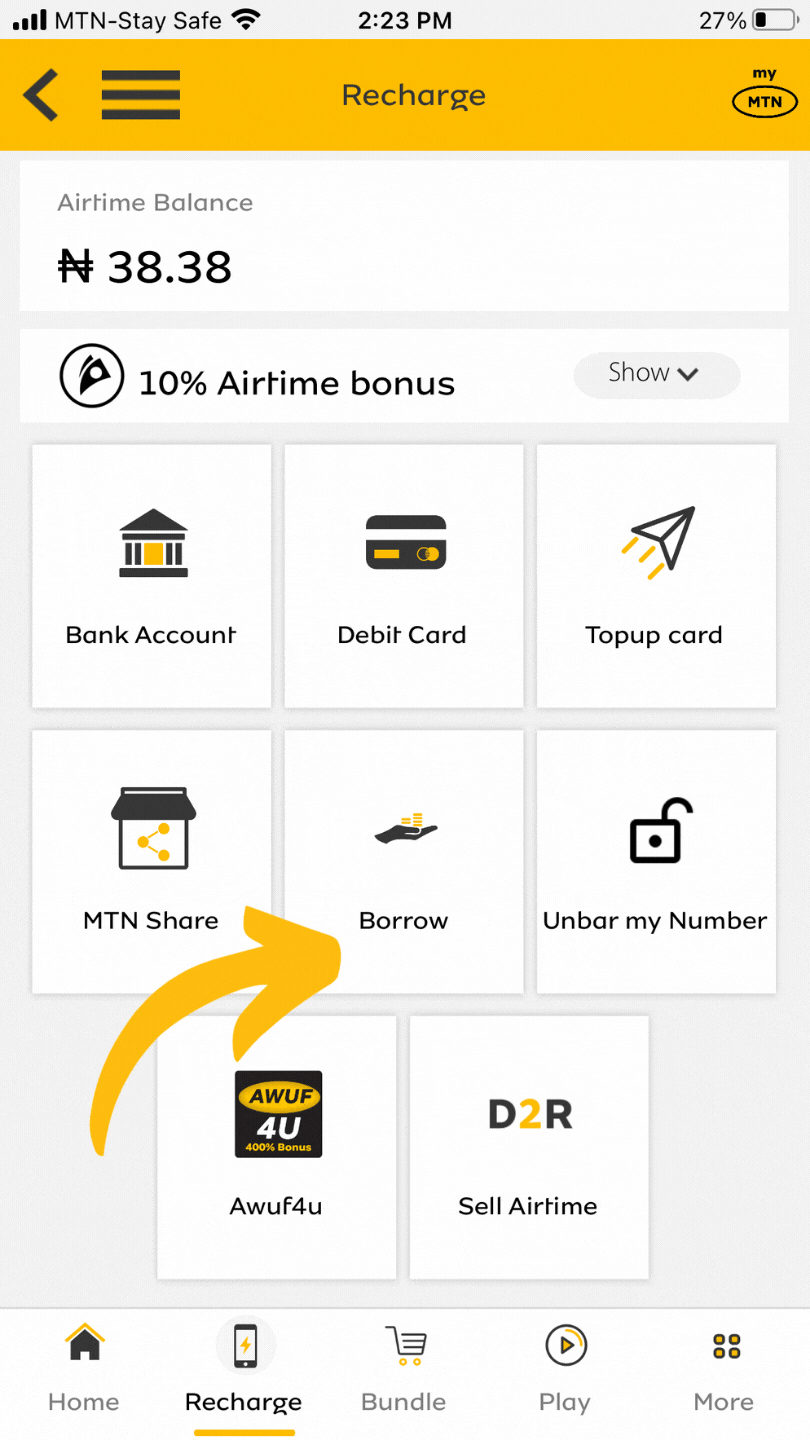Select the Bank Account recharge option
This screenshot has width=810, height=1440.
[x=150, y=575]
